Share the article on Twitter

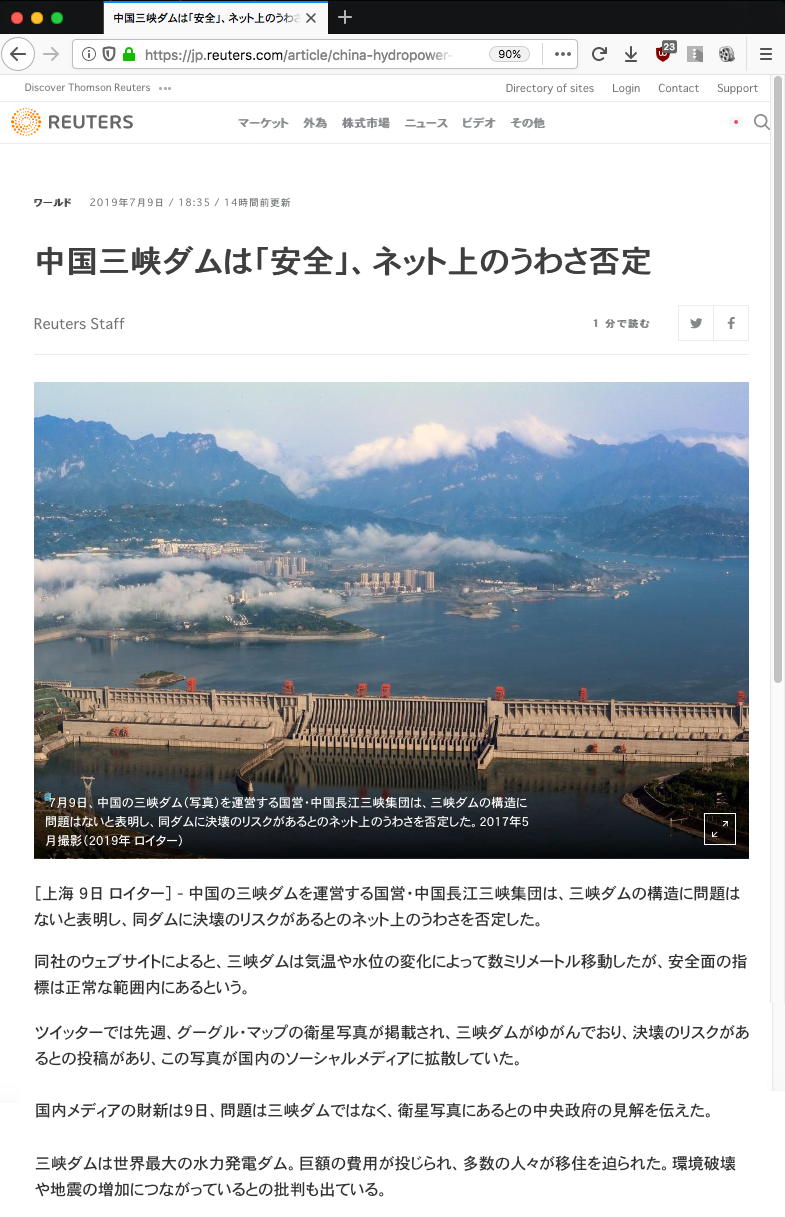point(696,323)
